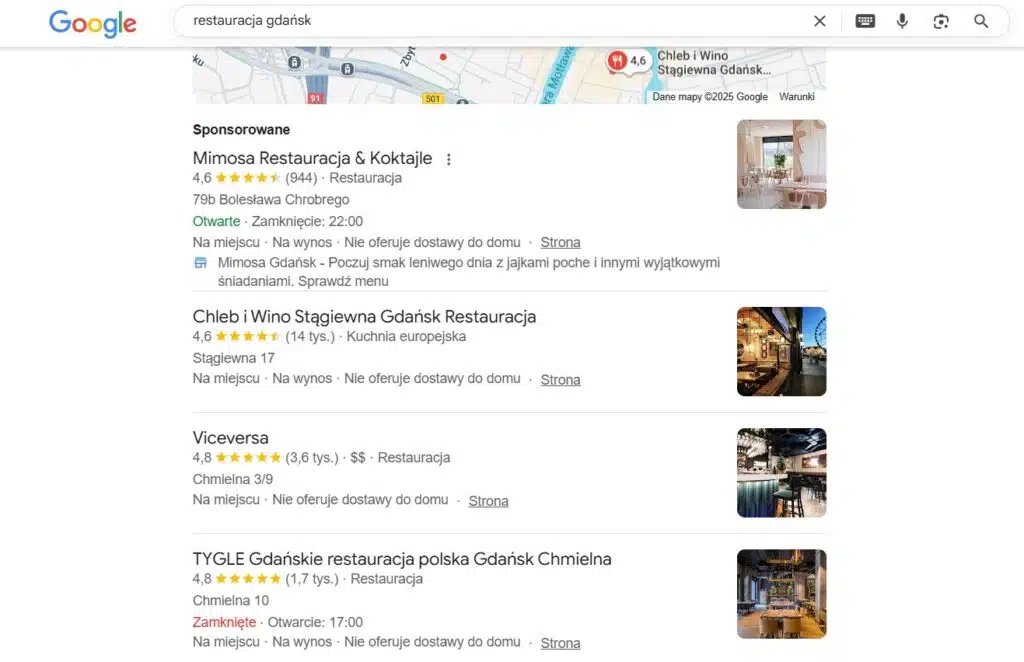Open the Warunki map terms link
1024x662 pixels.
(797, 97)
